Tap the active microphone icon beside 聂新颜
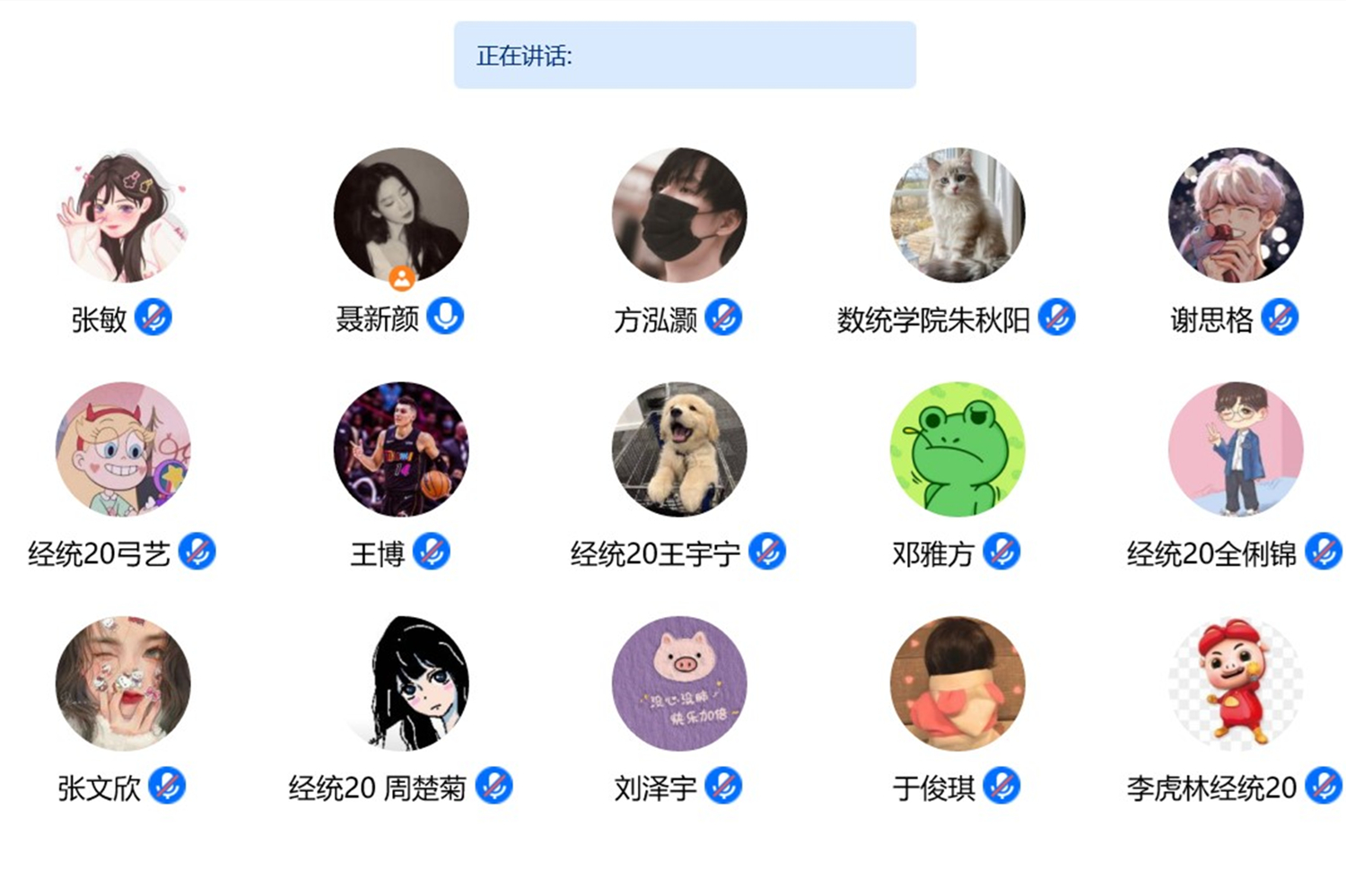Image resolution: width=1346 pixels, height=896 pixels. 445,317
